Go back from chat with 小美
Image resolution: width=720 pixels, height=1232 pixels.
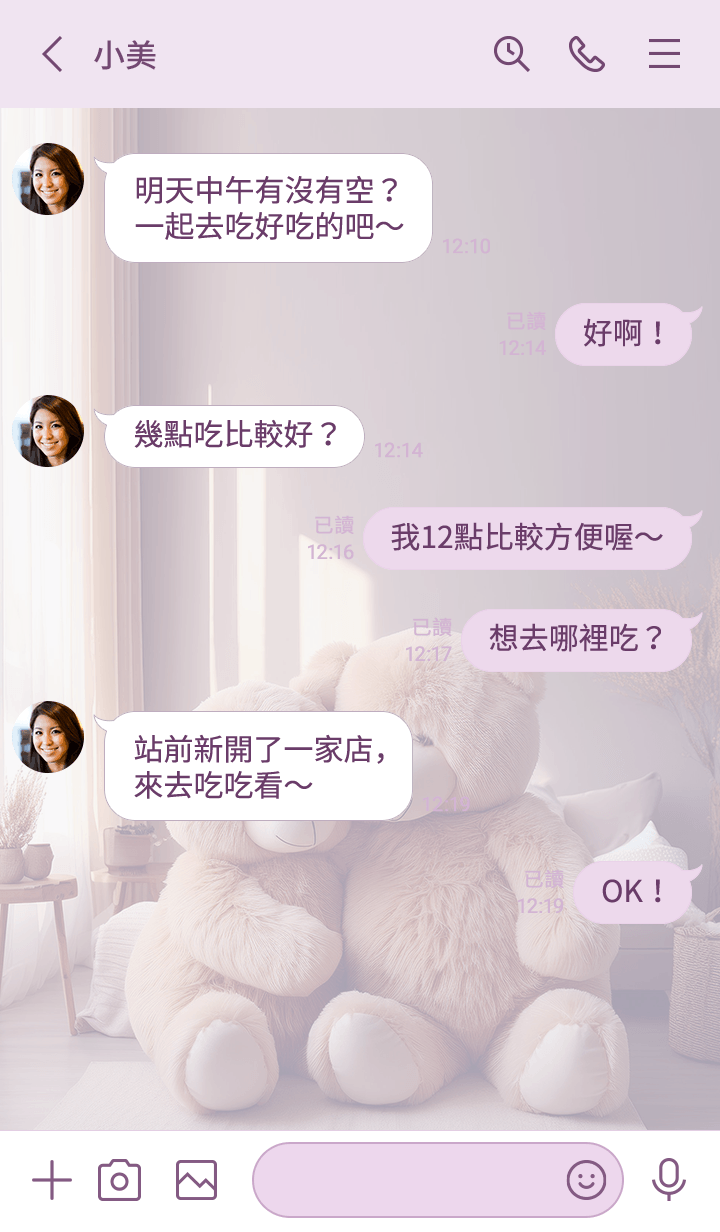point(52,54)
